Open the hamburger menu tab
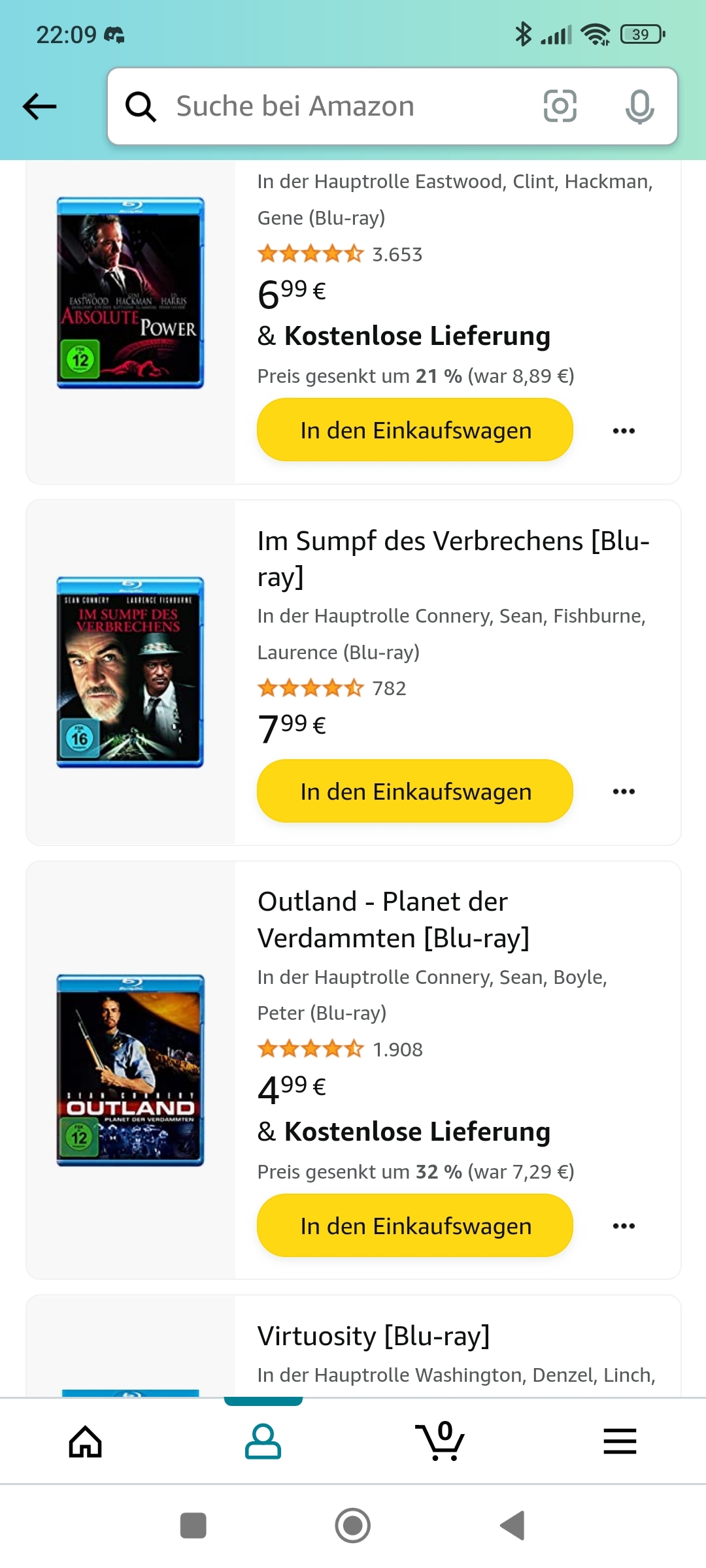 [620, 1441]
